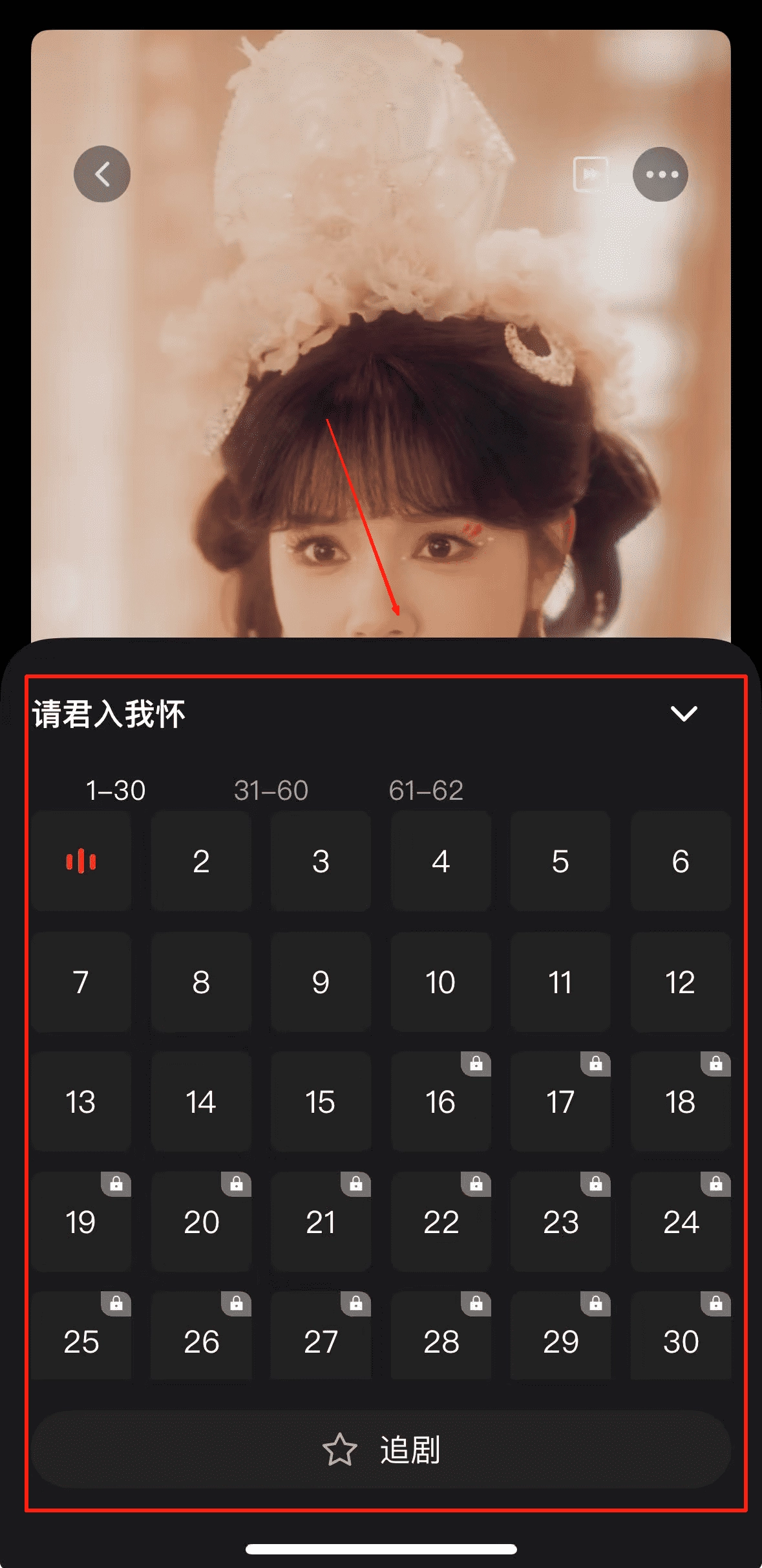Open episode 12
The height and width of the screenshot is (1568, 762).
pyautogui.click(x=680, y=982)
